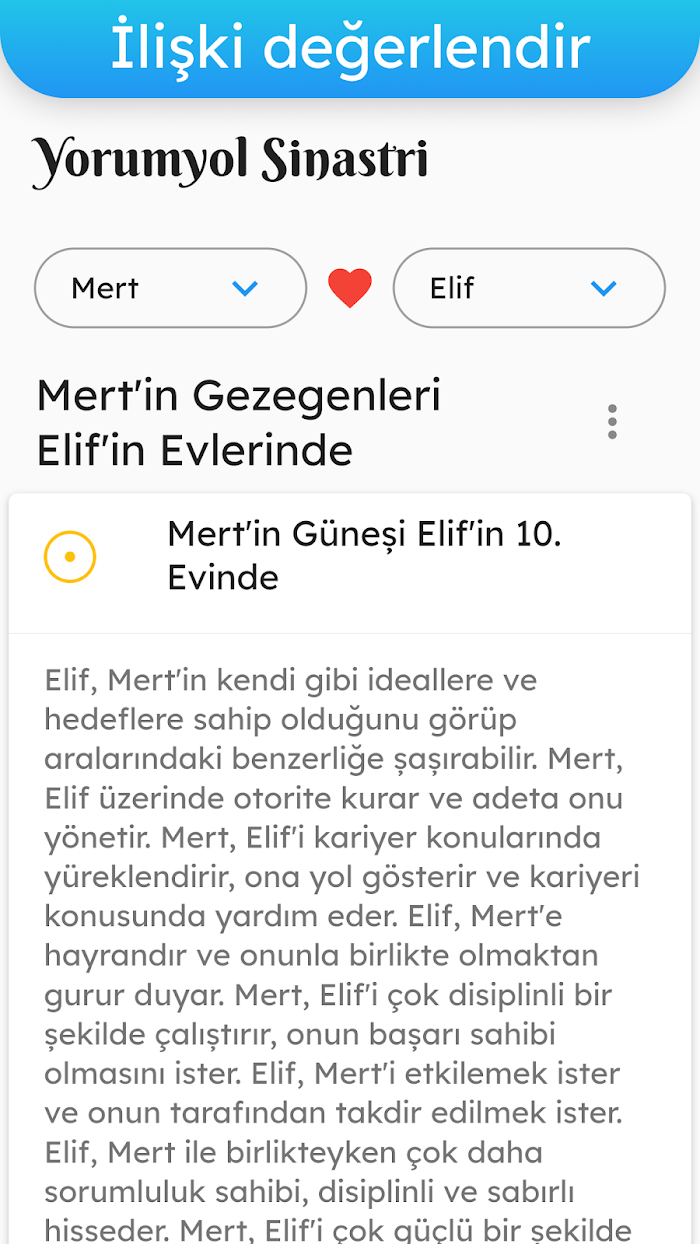Viewport: 700px width, 1244px height.
Task: Open the Mert person dropdown
Action: click(x=170, y=288)
